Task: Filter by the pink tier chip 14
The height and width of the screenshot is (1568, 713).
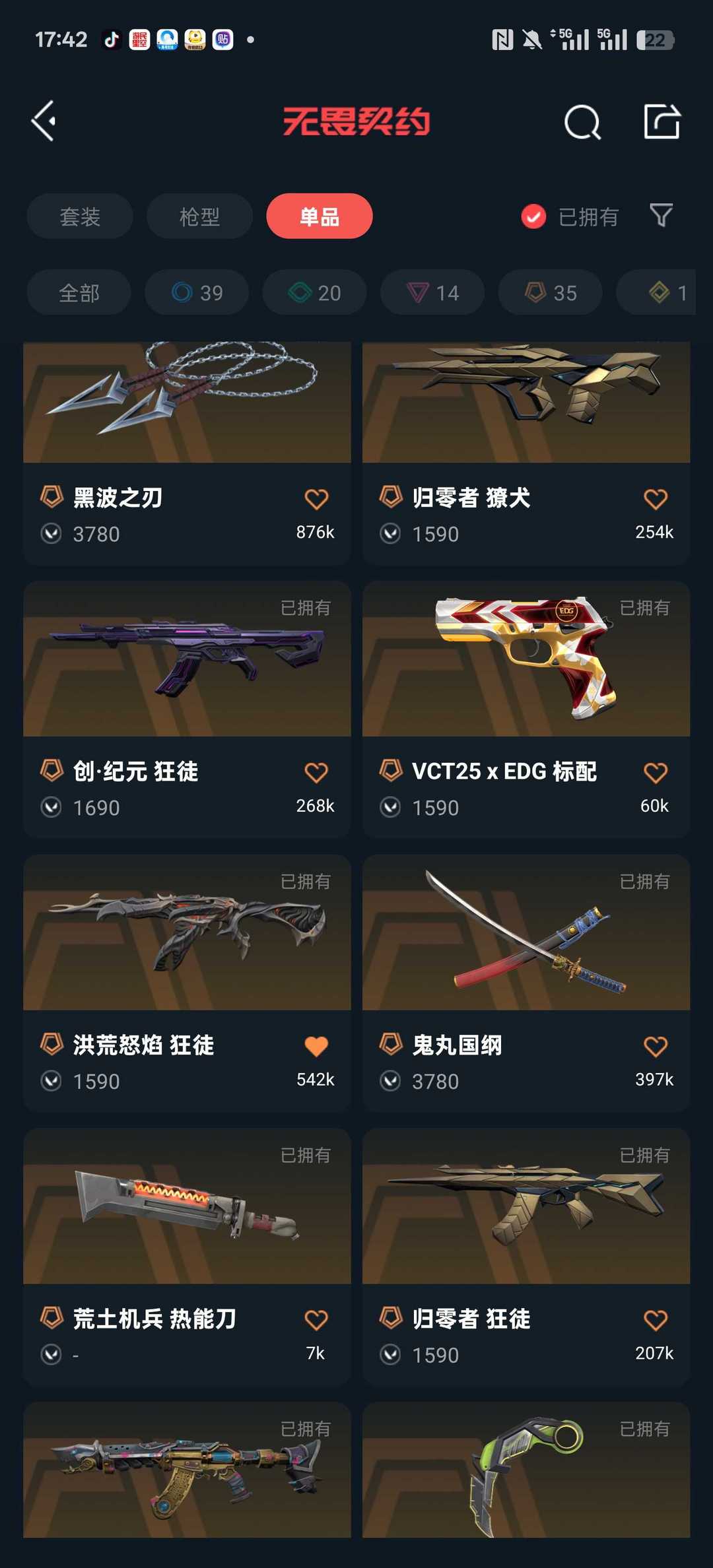Action: [432, 292]
